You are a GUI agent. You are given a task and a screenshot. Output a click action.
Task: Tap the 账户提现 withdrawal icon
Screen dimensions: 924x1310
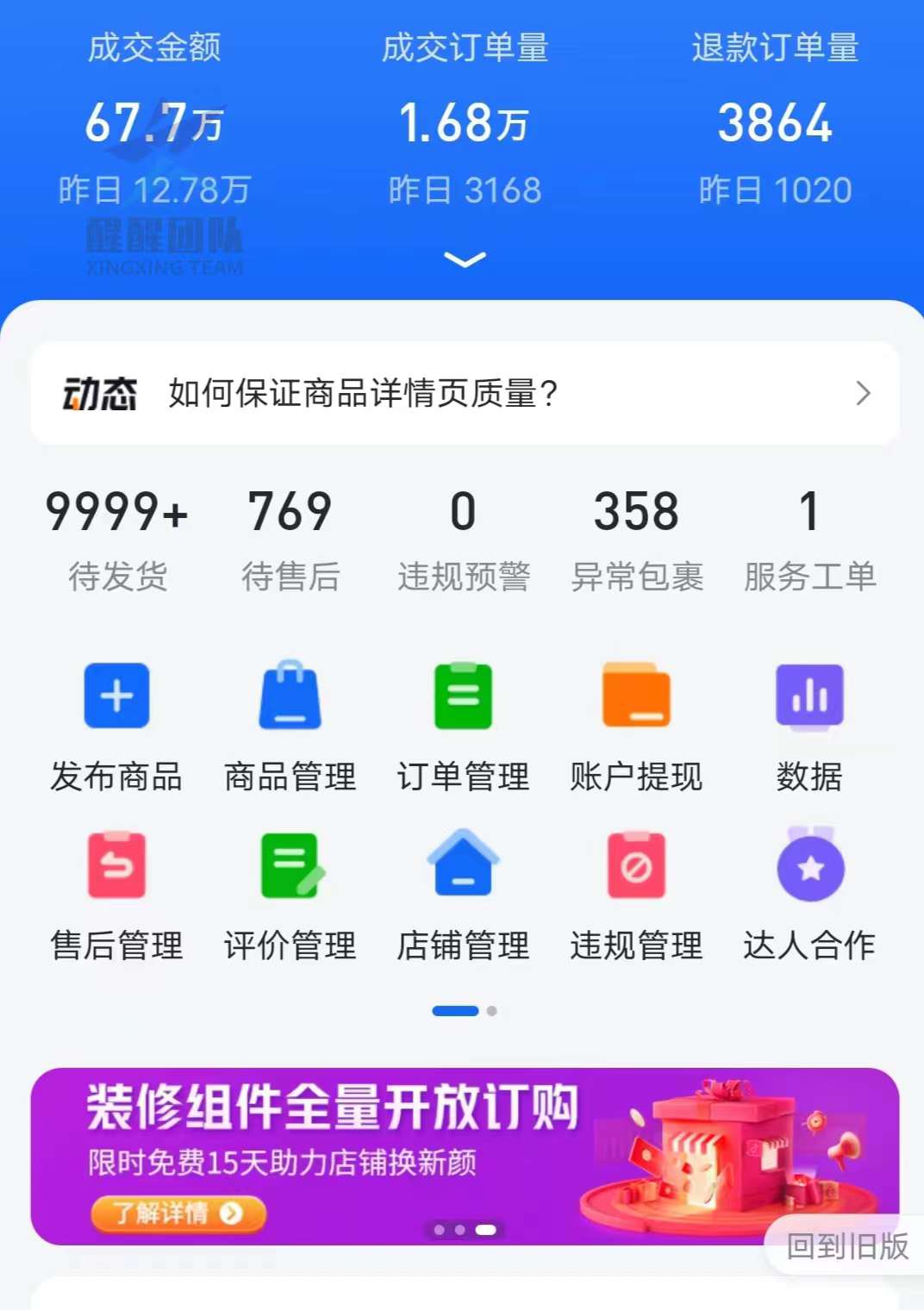pyautogui.click(x=636, y=696)
